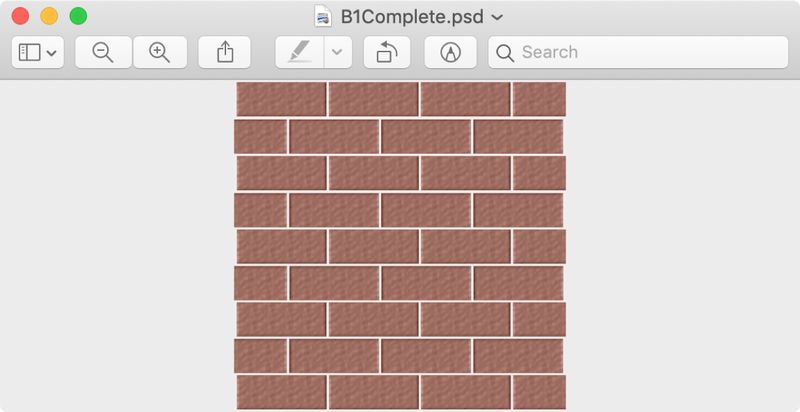
Task: Close the window with the red button
Action: [x=20, y=16]
